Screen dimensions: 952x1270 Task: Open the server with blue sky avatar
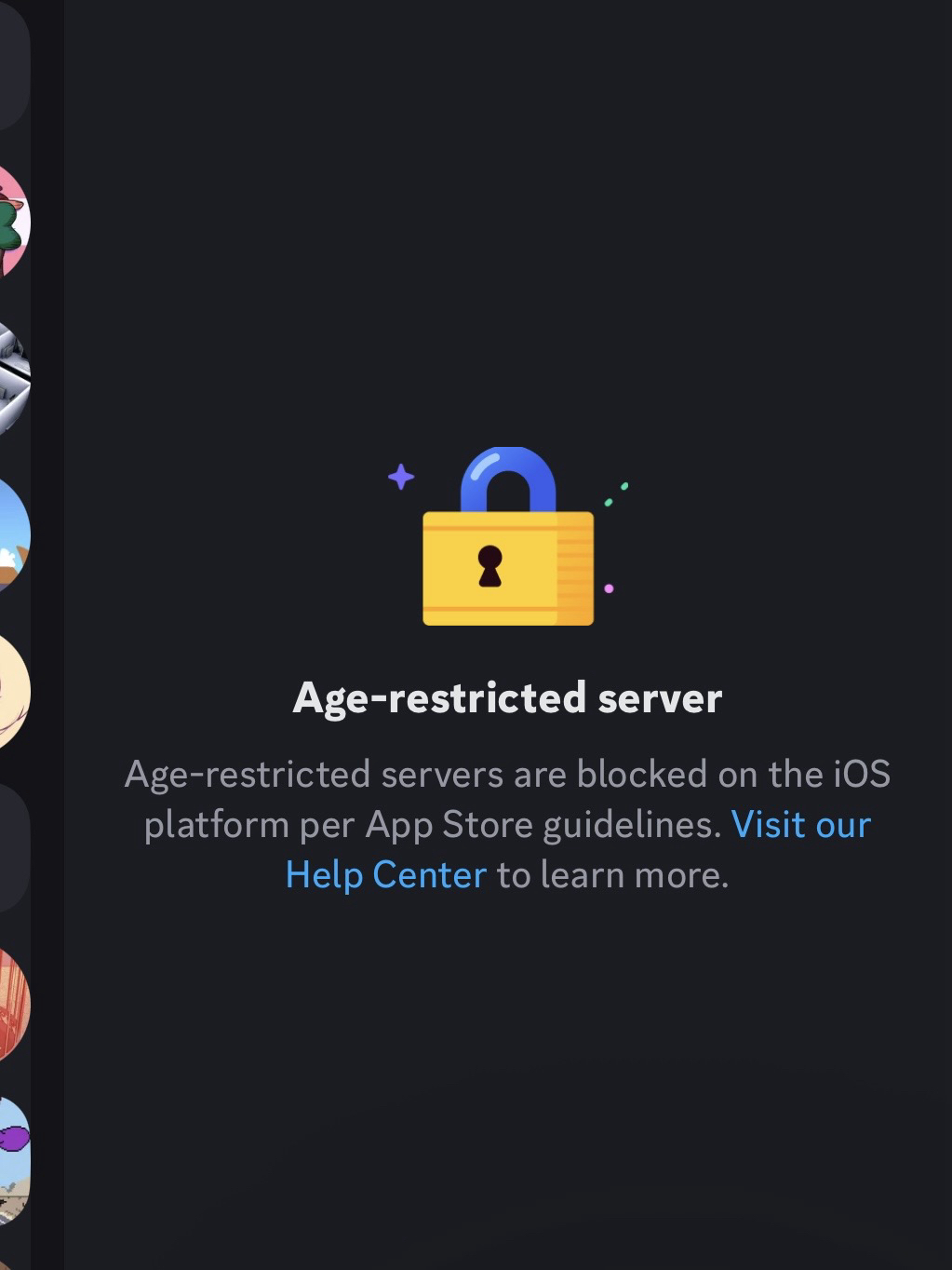(12, 535)
